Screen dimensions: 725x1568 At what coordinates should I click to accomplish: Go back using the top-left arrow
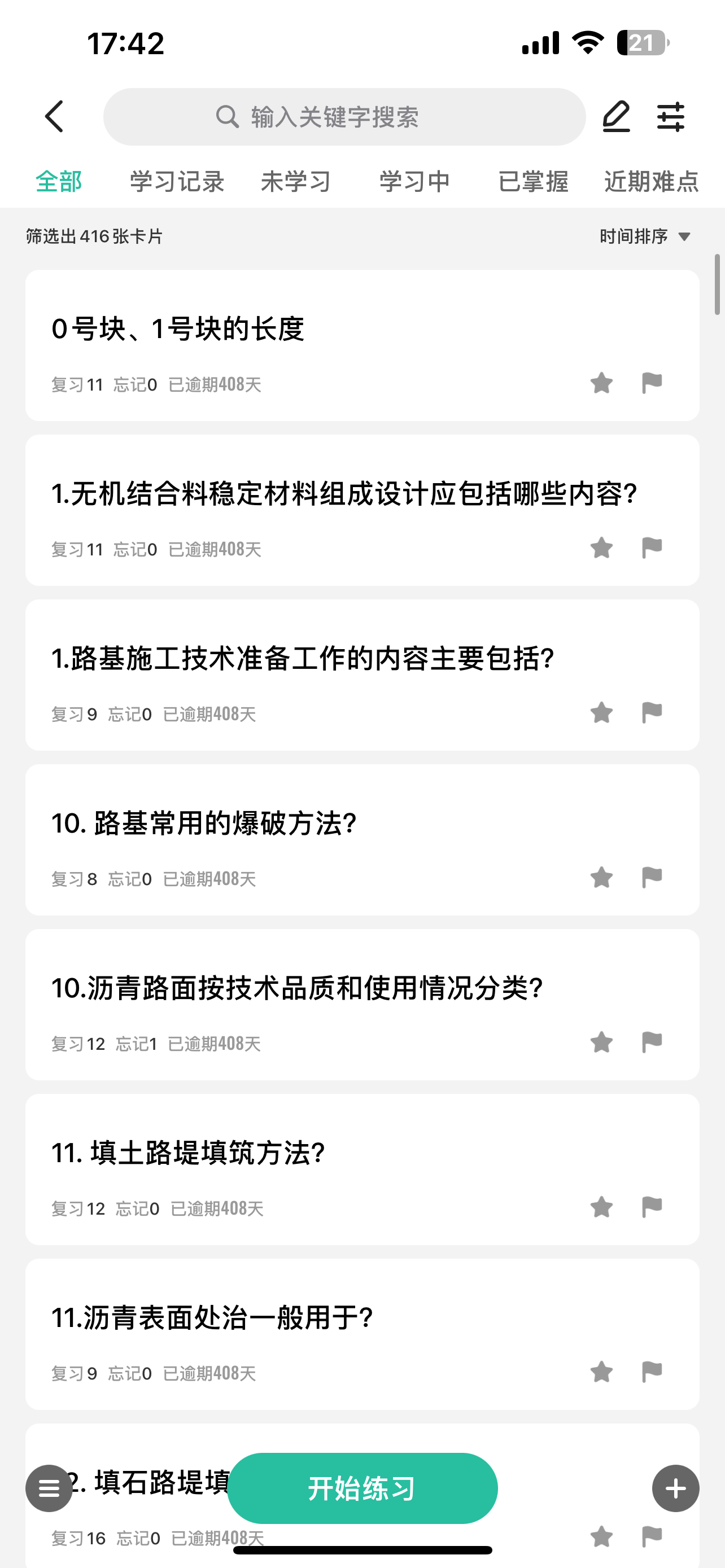pos(54,116)
